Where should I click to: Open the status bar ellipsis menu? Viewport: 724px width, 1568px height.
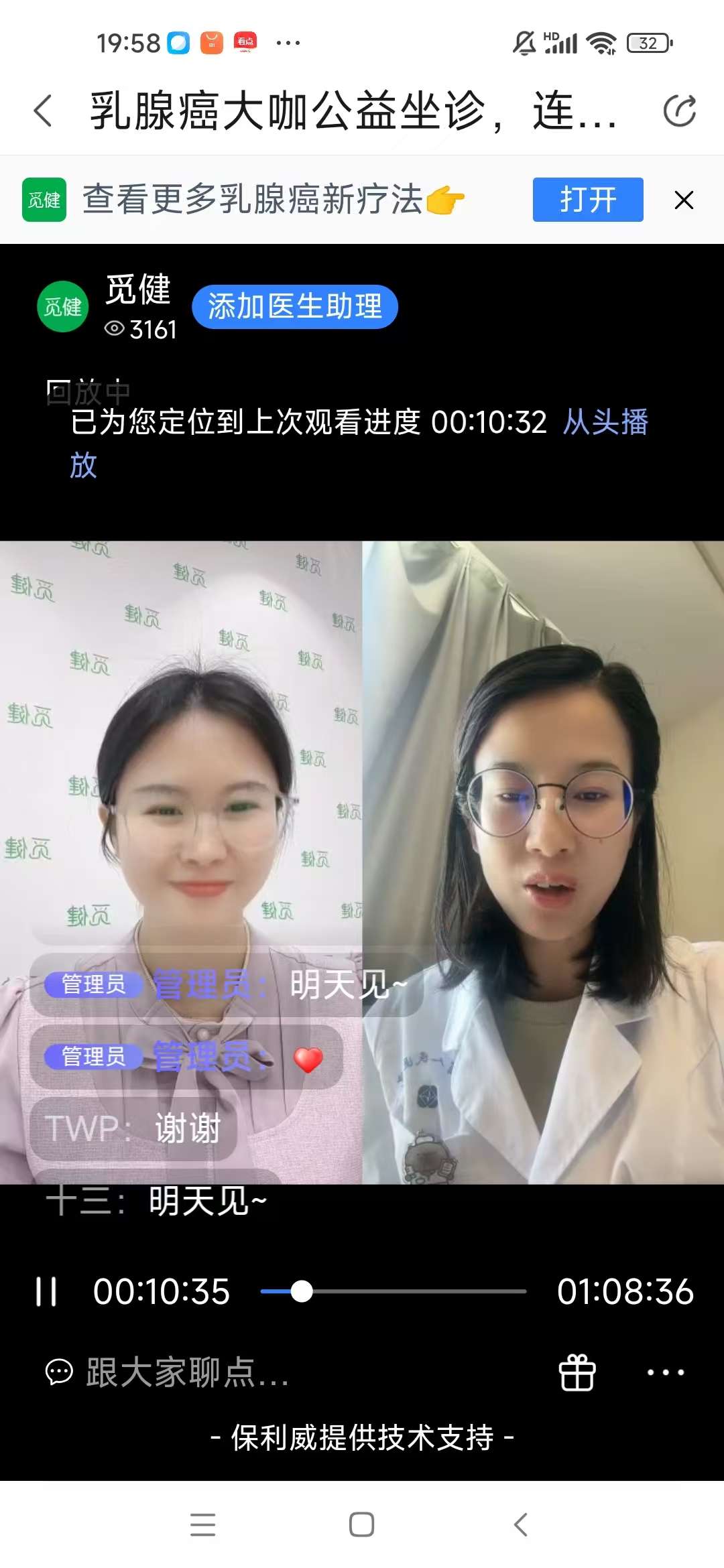click(287, 42)
